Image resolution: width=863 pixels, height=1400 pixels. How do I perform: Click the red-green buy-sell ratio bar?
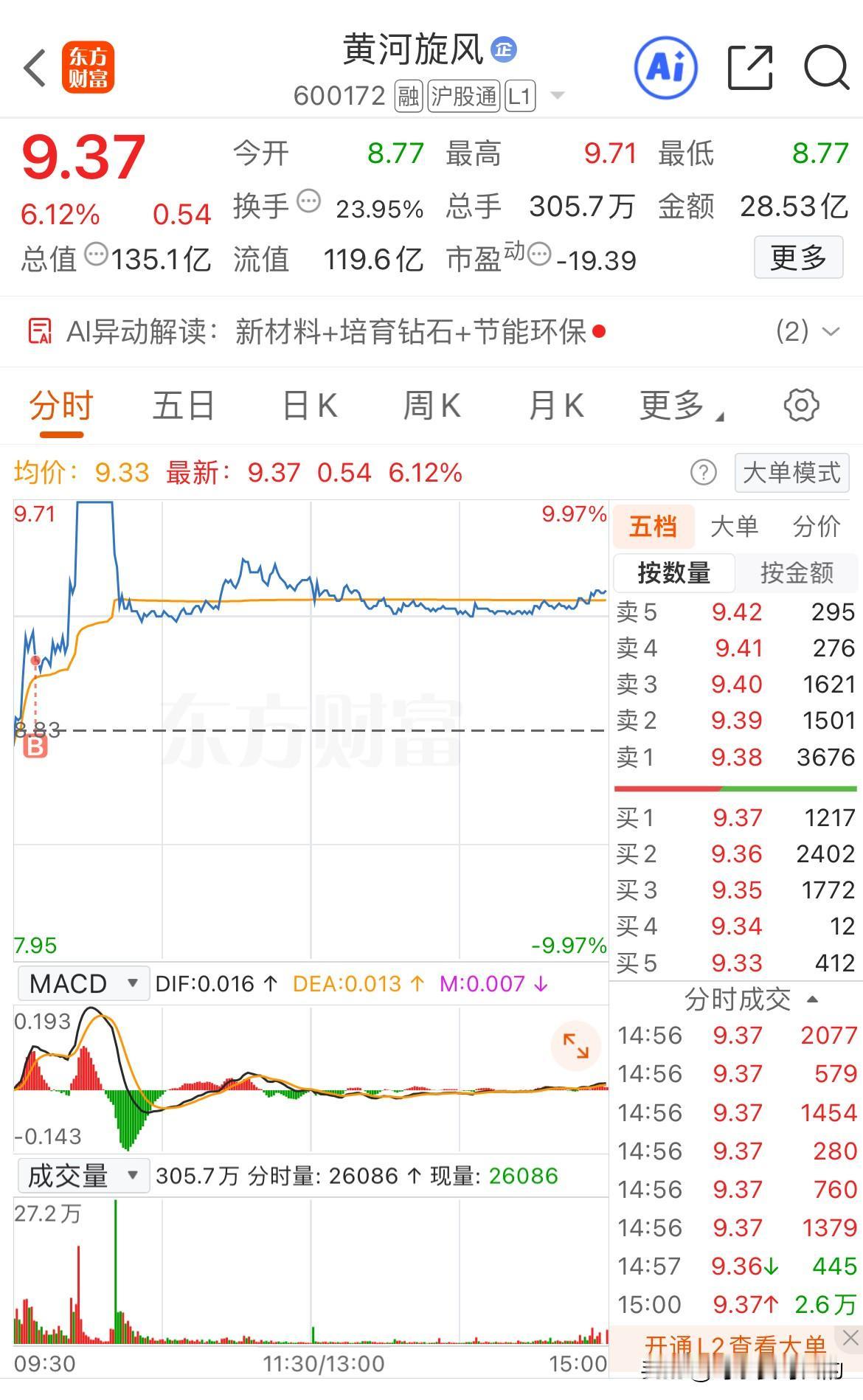click(x=734, y=788)
